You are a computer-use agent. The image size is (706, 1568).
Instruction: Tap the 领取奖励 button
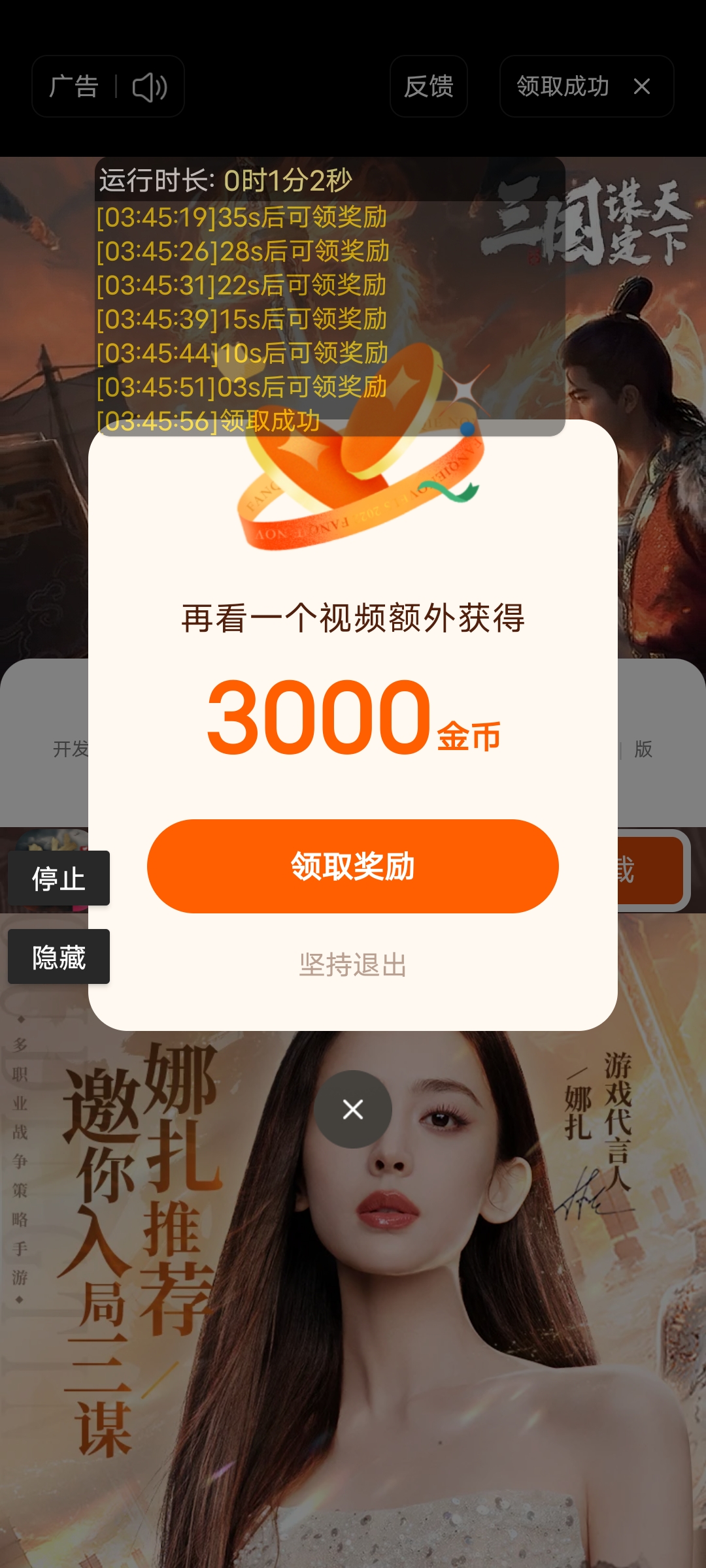click(352, 866)
